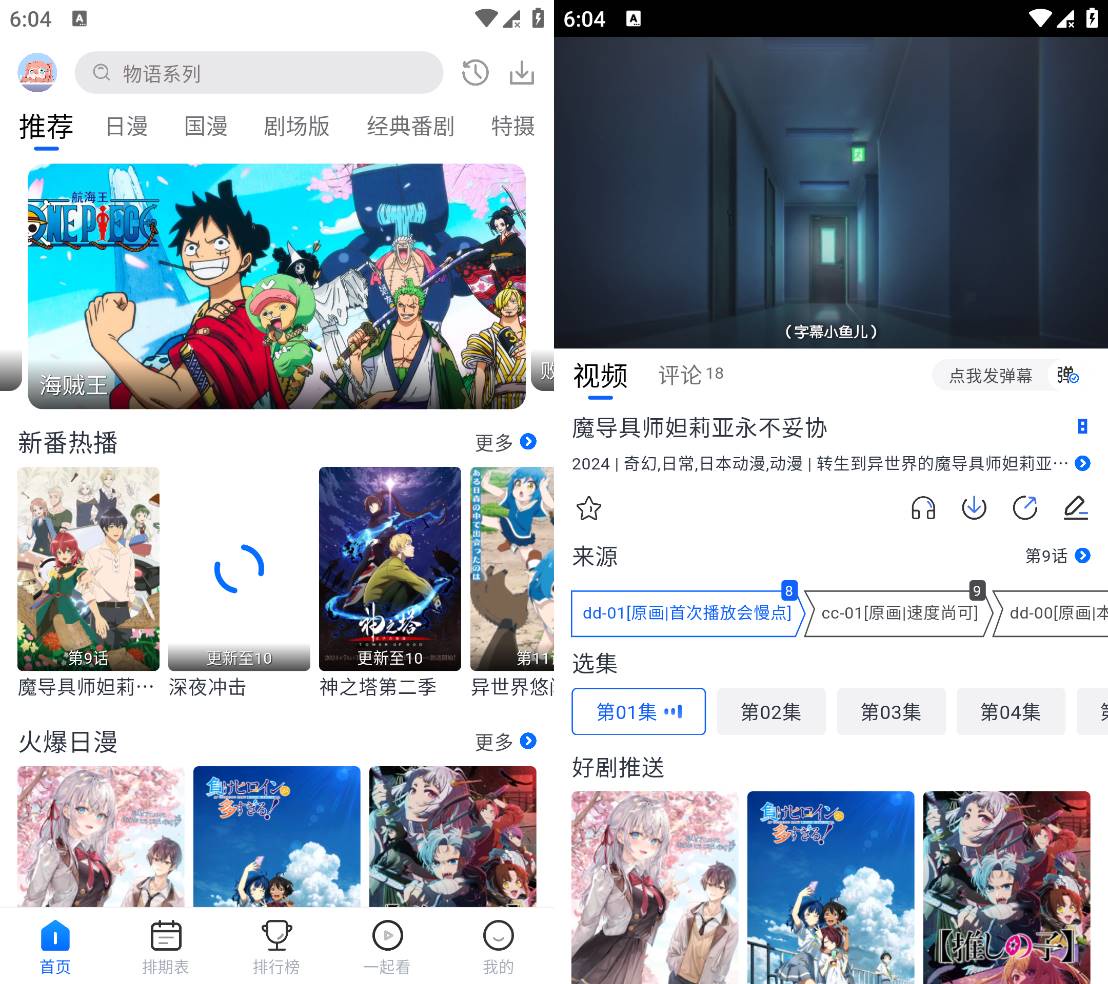Choose episode 第04集
The image size is (1108, 984).
click(x=1010, y=712)
